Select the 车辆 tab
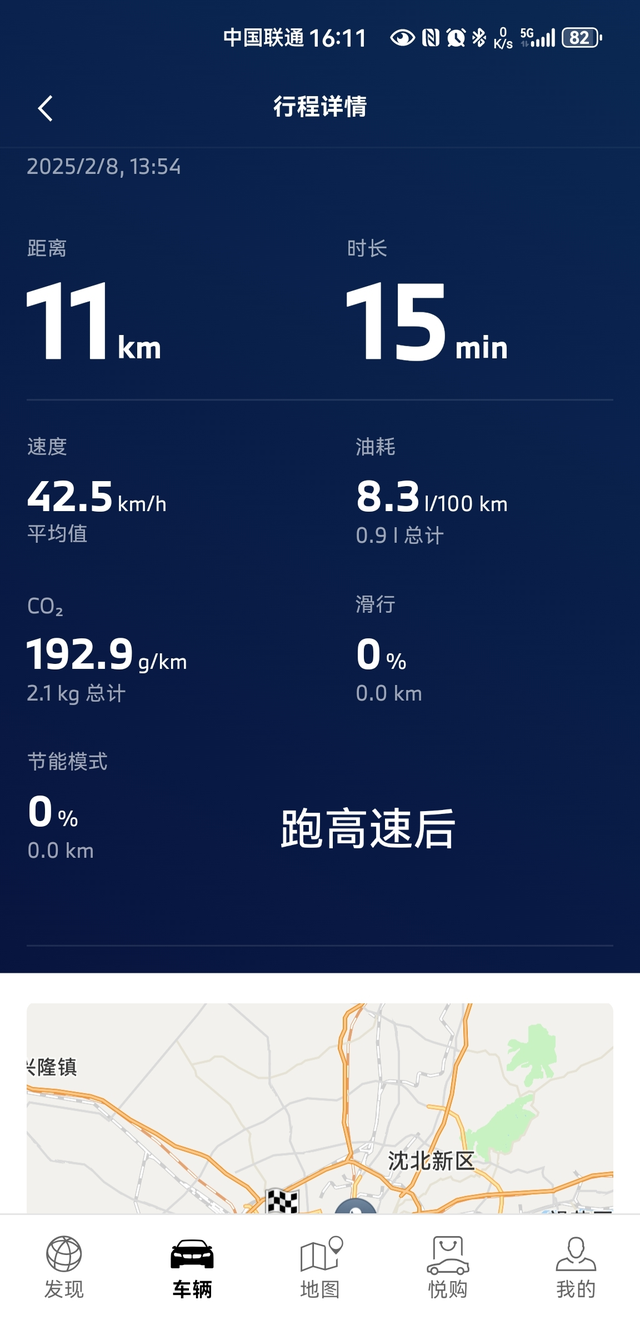 (192, 1267)
